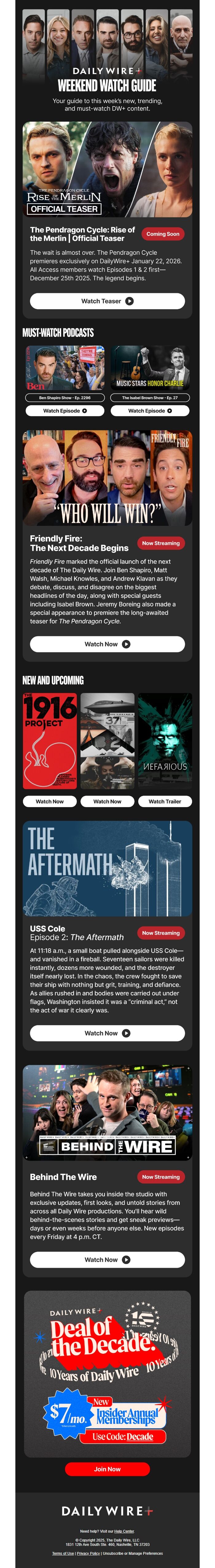Screen dimensions: 215x1568
Task: Tap Watch Now under the 1916 Project poster
Action: click(50, 801)
